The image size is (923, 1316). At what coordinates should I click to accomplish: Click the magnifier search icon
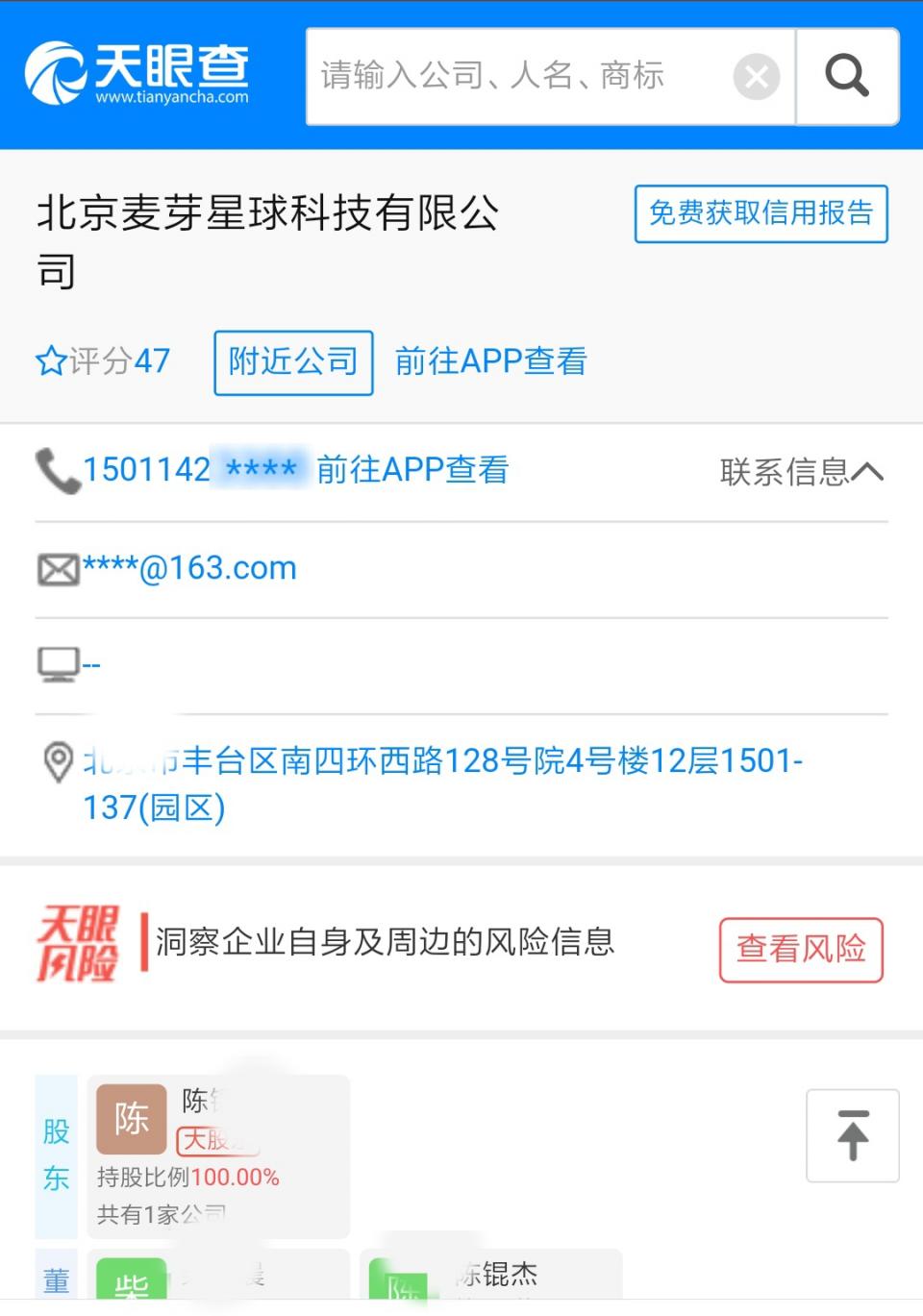[846, 76]
